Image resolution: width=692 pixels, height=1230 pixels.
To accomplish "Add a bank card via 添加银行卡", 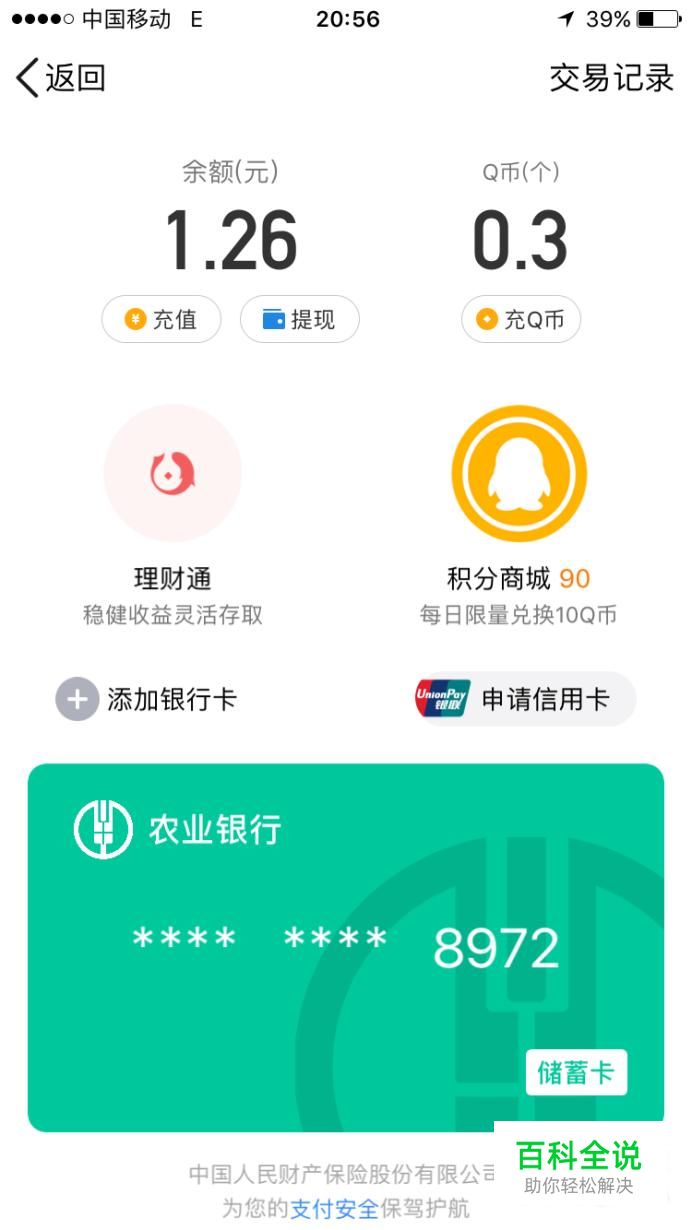I will pyautogui.click(x=146, y=699).
